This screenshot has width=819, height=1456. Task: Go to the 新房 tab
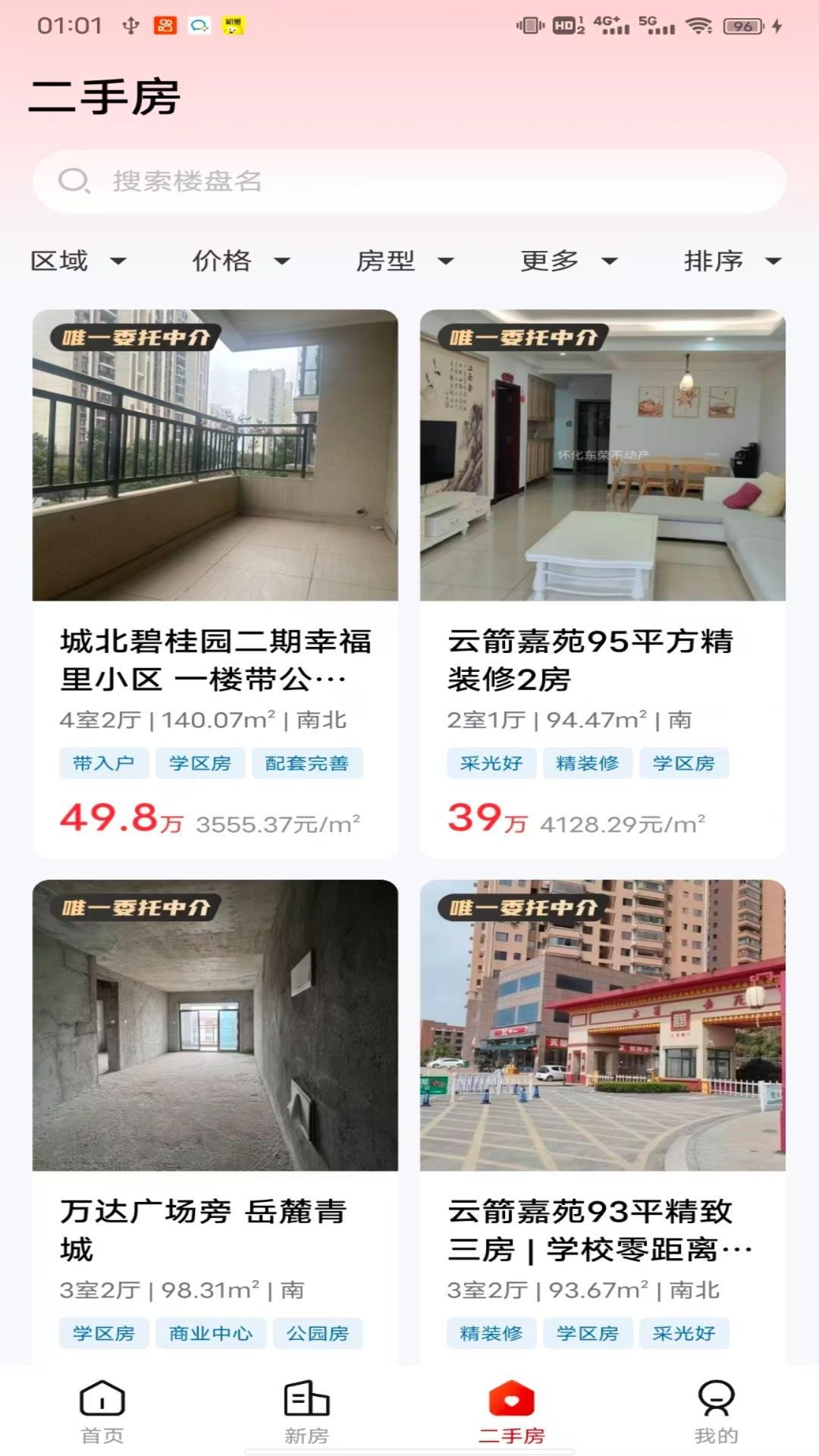coord(306,1412)
